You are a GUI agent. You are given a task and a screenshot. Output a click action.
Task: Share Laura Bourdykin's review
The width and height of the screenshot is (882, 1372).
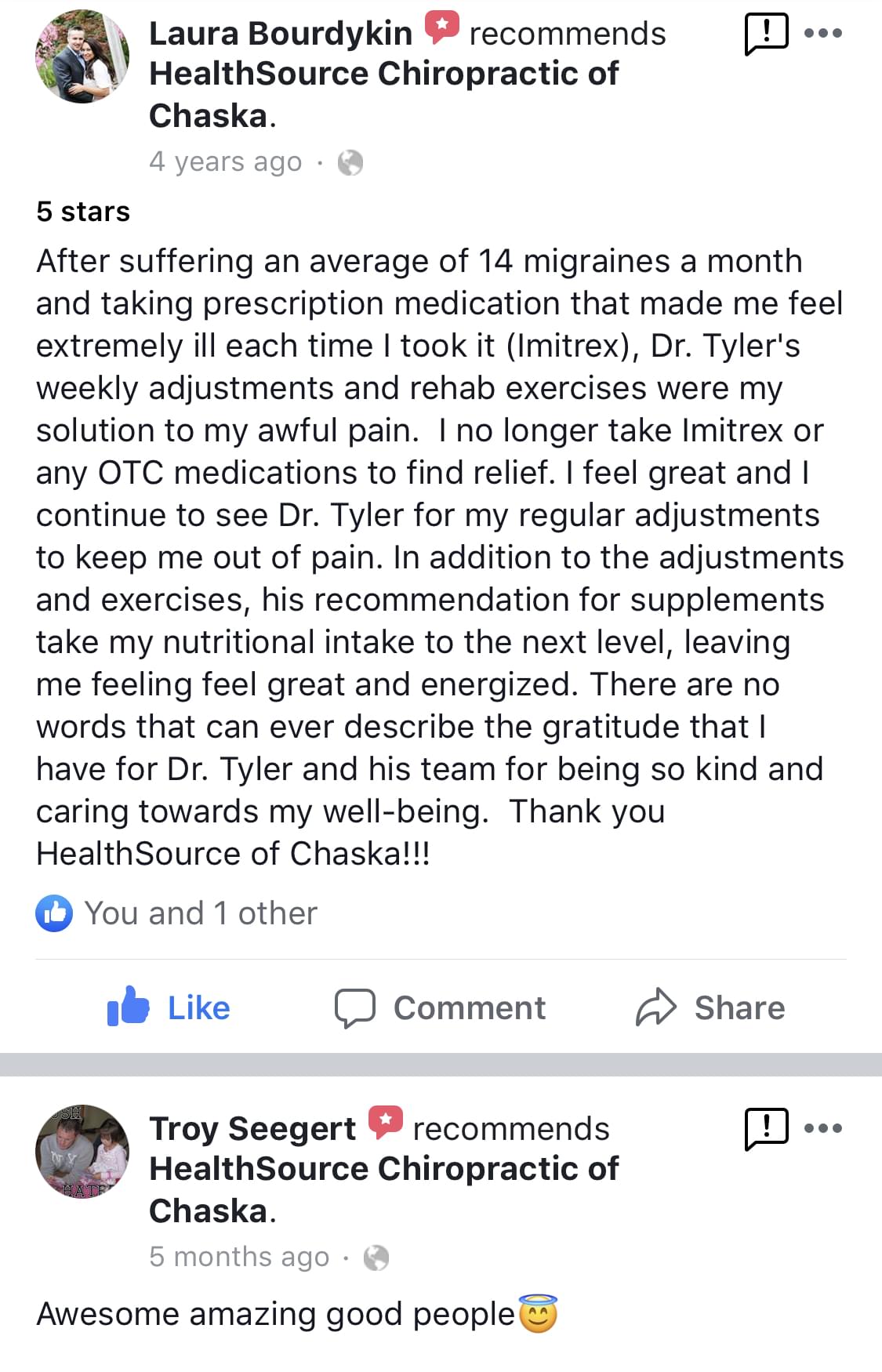click(710, 1007)
